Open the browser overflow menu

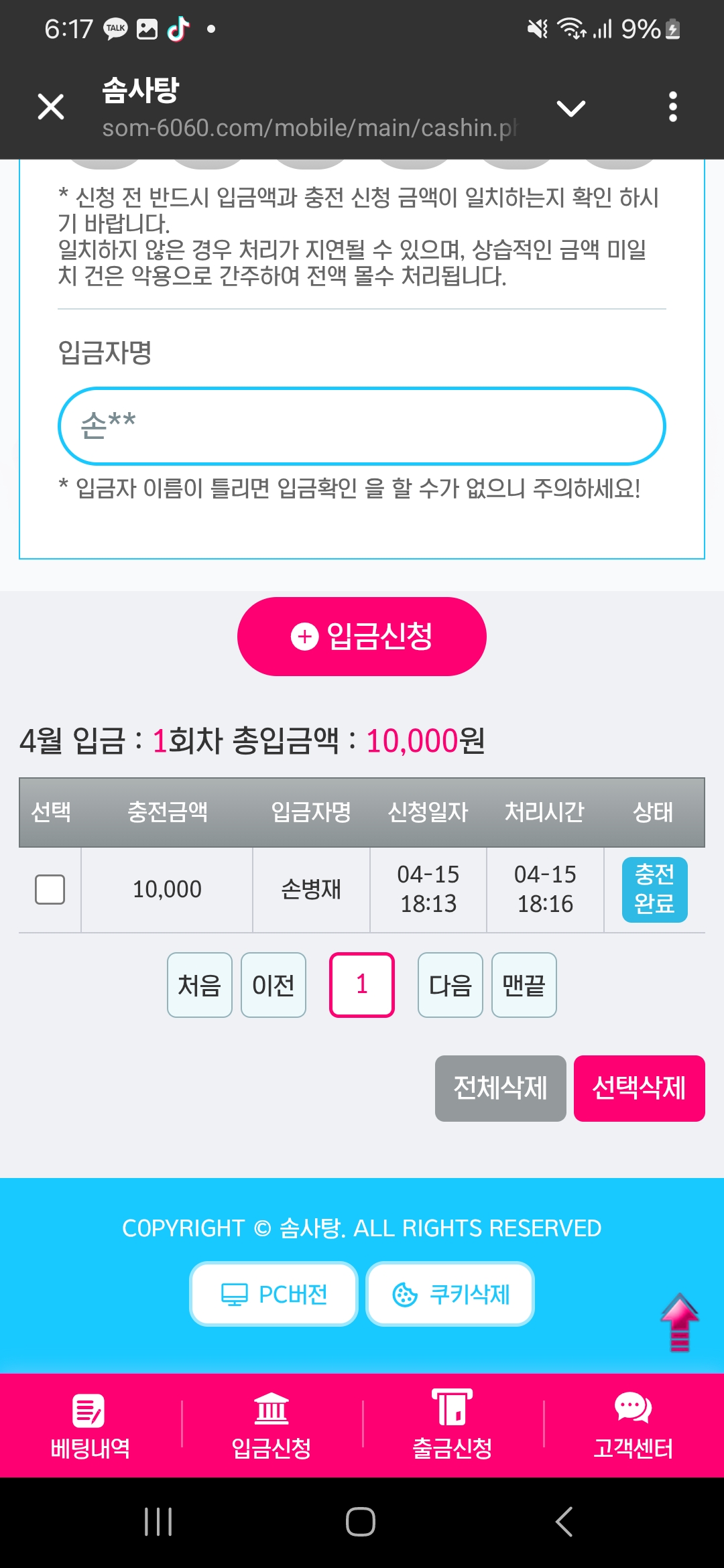pos(672,107)
